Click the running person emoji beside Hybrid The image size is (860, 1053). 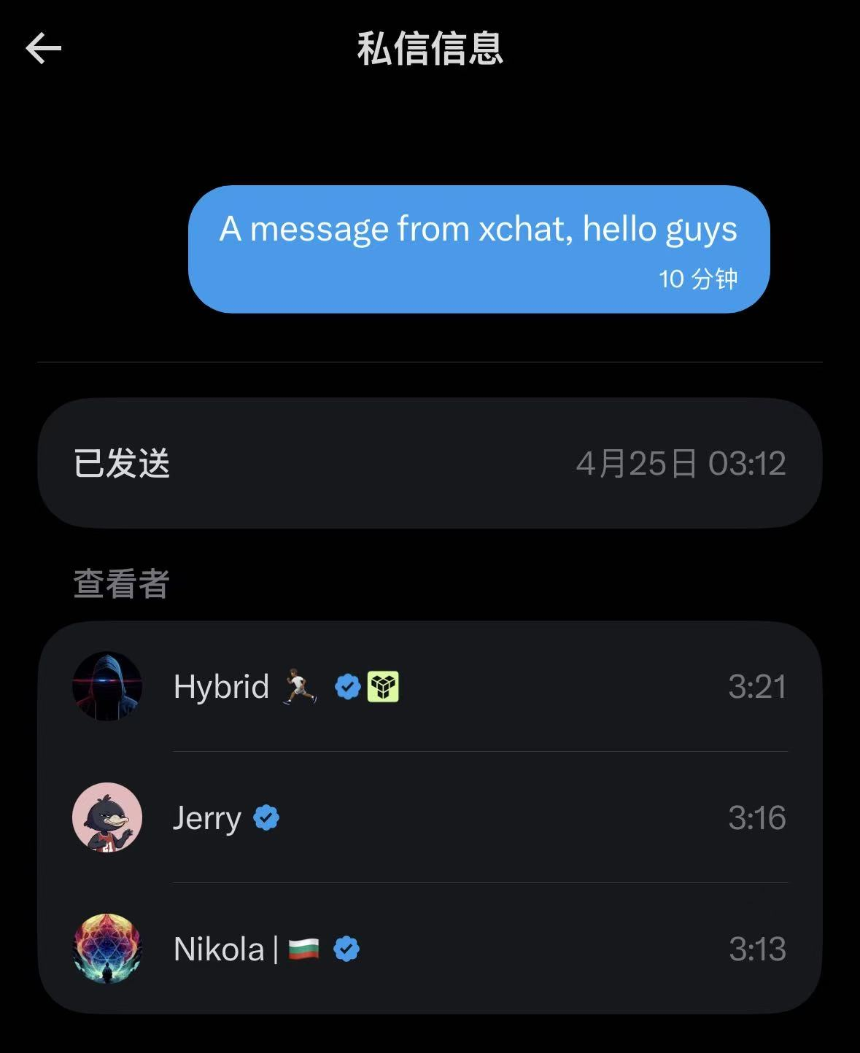(300, 686)
